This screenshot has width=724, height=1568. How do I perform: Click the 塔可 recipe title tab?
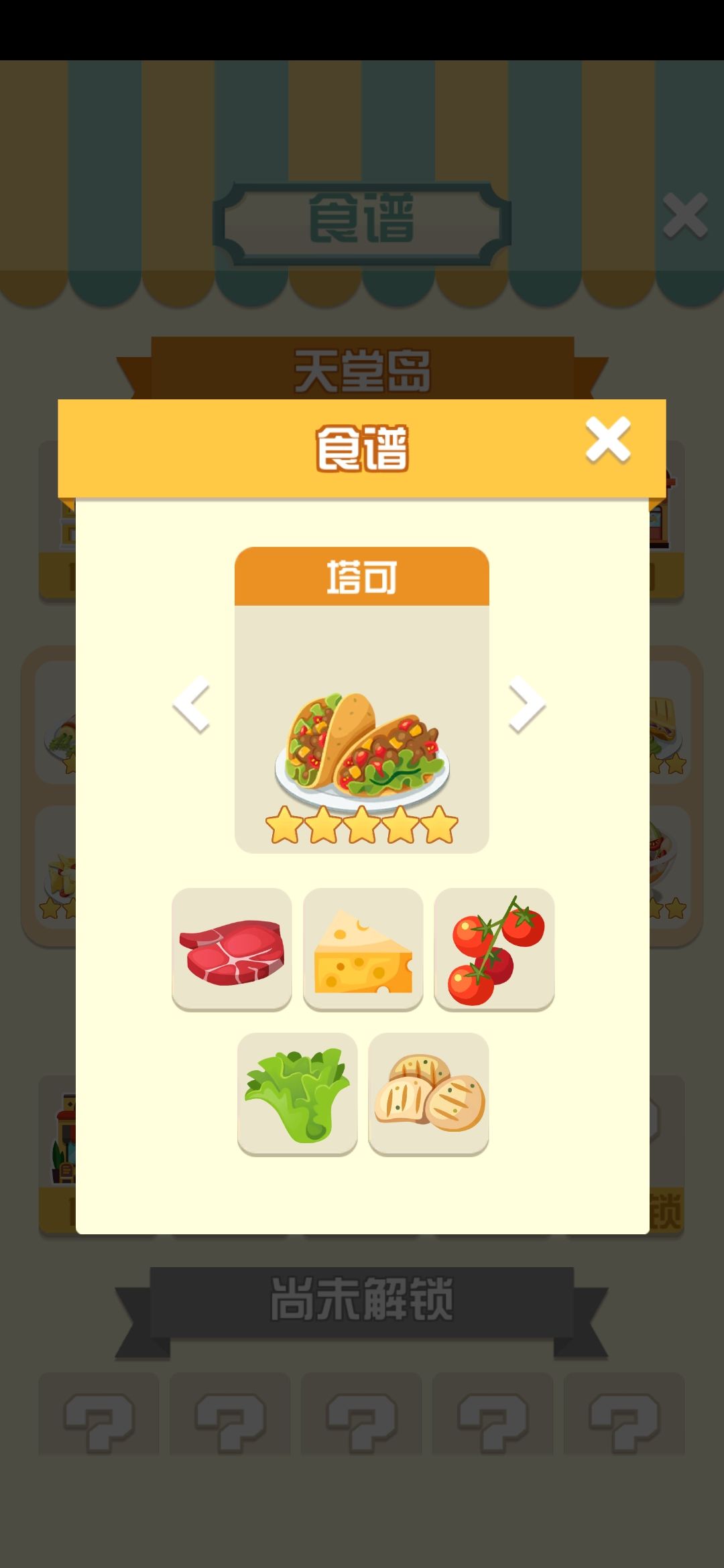coord(362,576)
